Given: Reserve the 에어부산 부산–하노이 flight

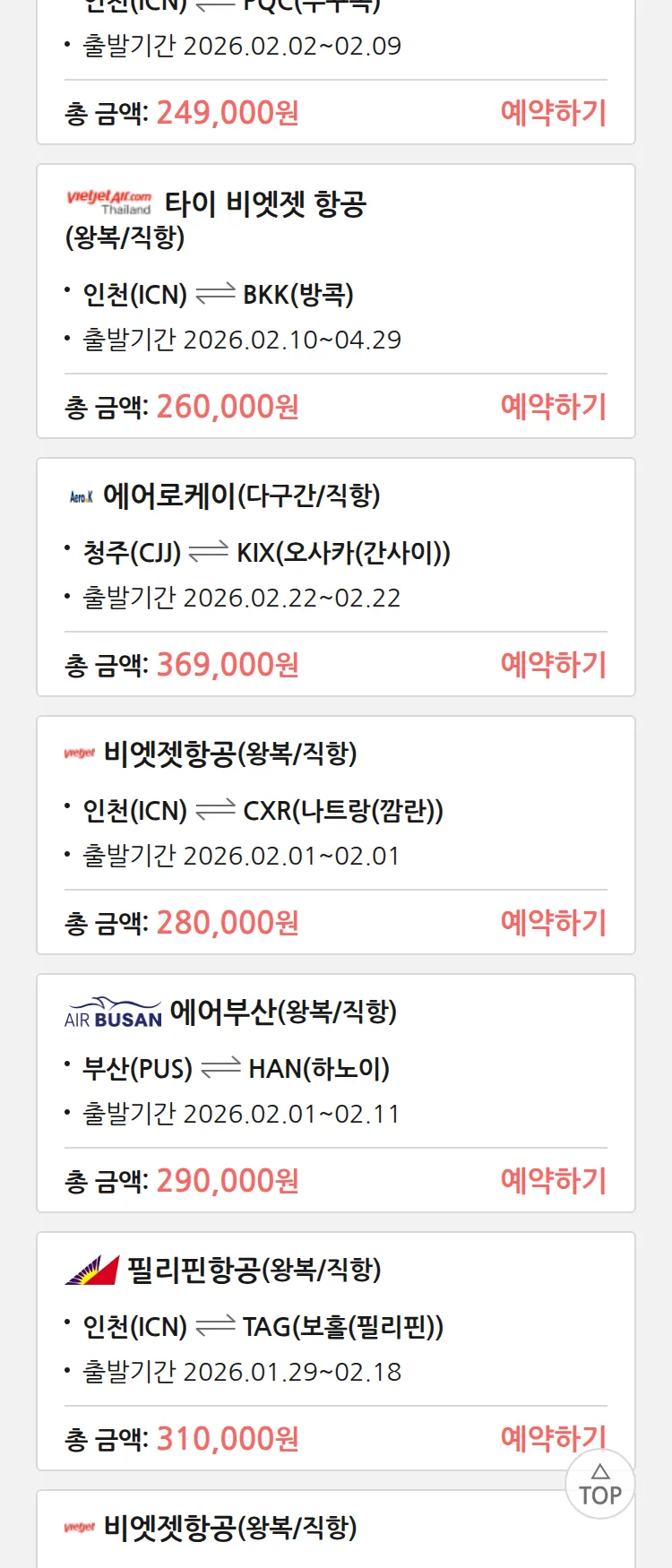Looking at the screenshot, I should click(x=553, y=1181).
